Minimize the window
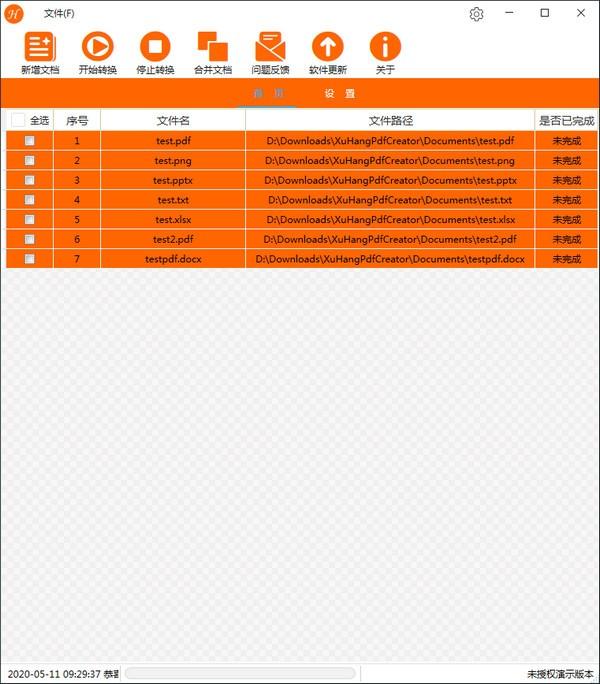Screen dimensions: 600x684 [x=511, y=13]
